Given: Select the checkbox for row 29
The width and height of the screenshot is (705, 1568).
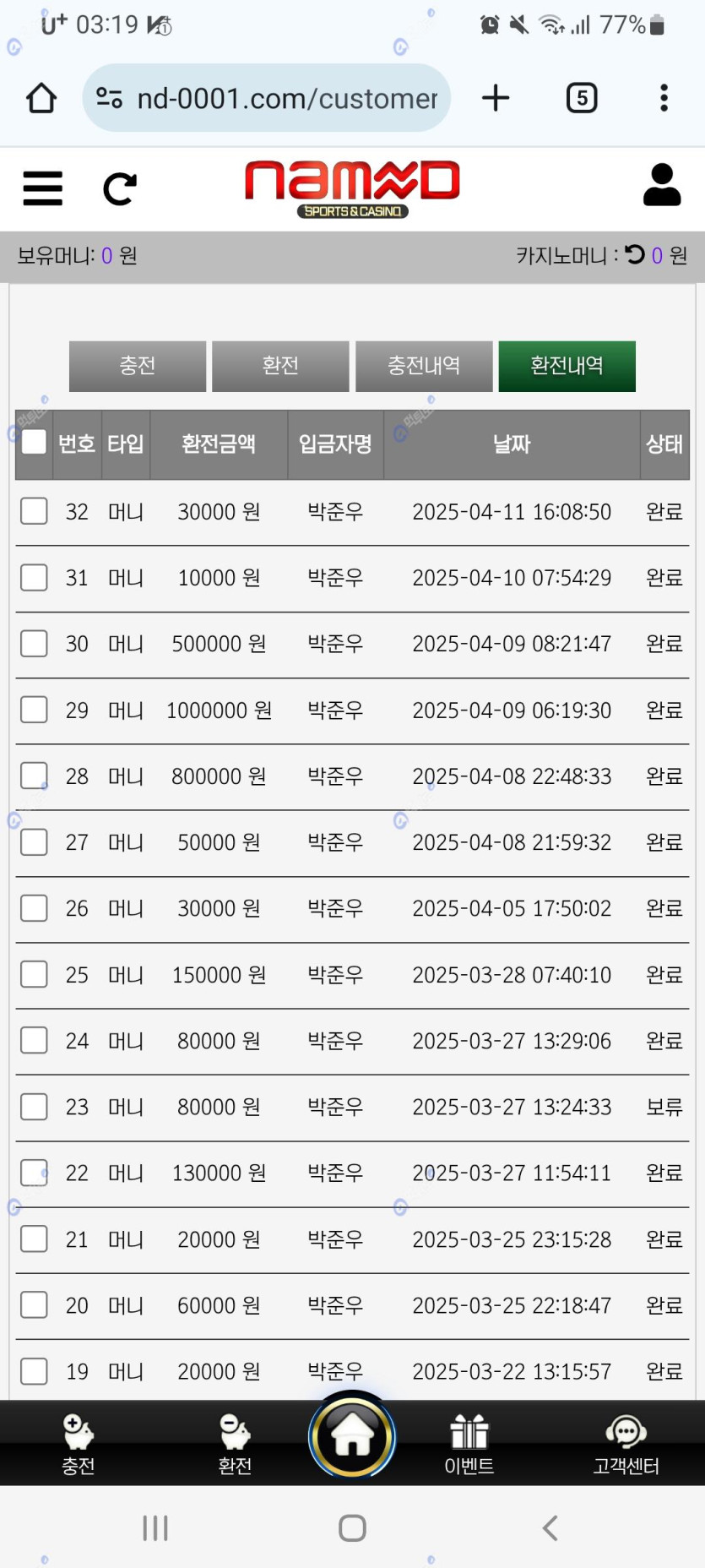Looking at the screenshot, I should pos(34,709).
